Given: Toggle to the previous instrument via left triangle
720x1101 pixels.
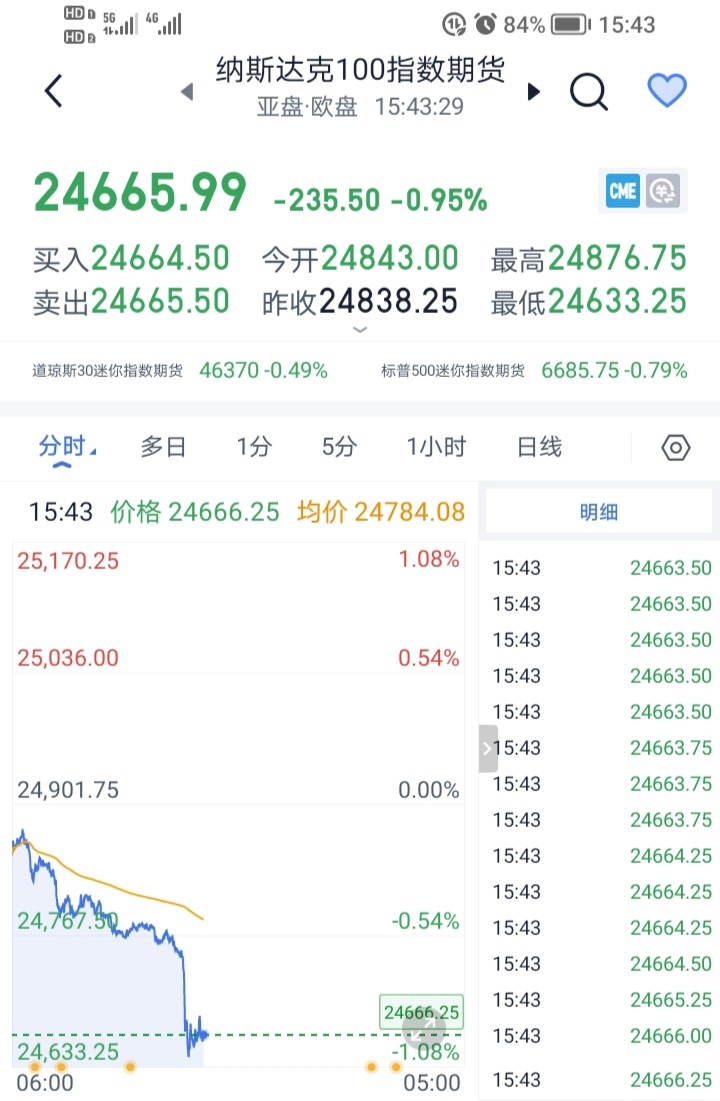Looking at the screenshot, I should point(186,92).
